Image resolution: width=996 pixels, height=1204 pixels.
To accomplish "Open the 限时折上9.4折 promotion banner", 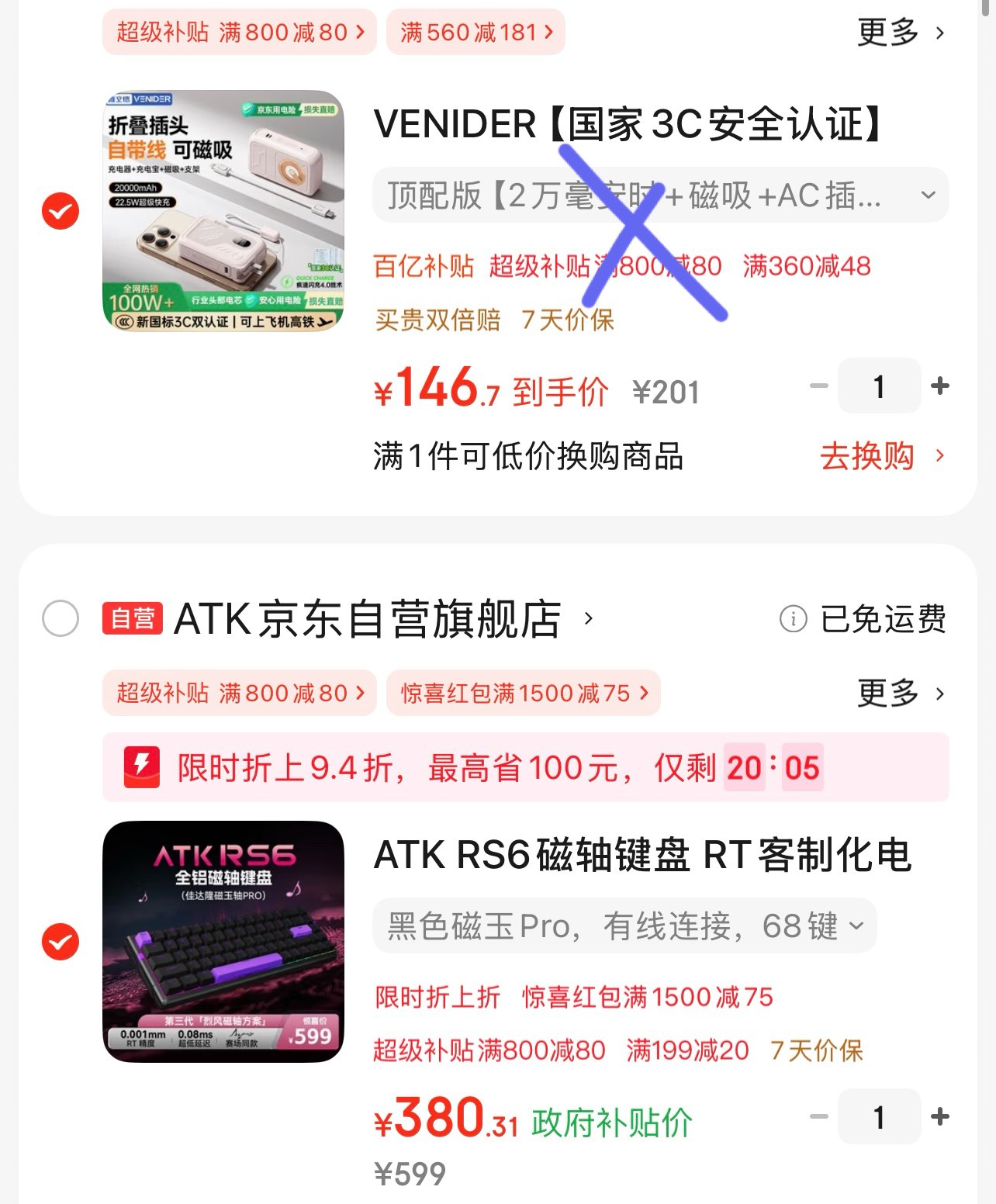I will click(525, 767).
